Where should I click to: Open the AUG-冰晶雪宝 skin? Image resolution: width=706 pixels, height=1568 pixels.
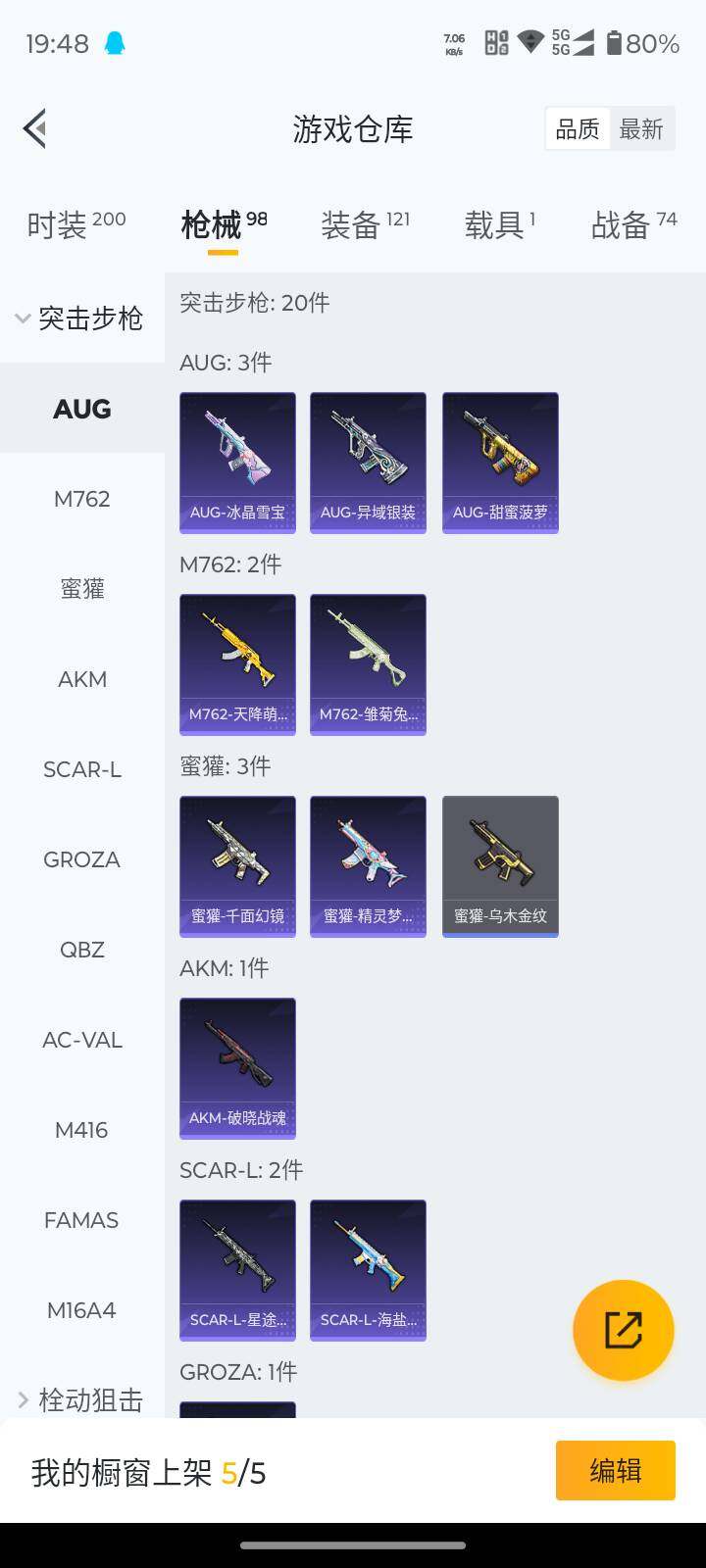pyautogui.click(x=237, y=463)
